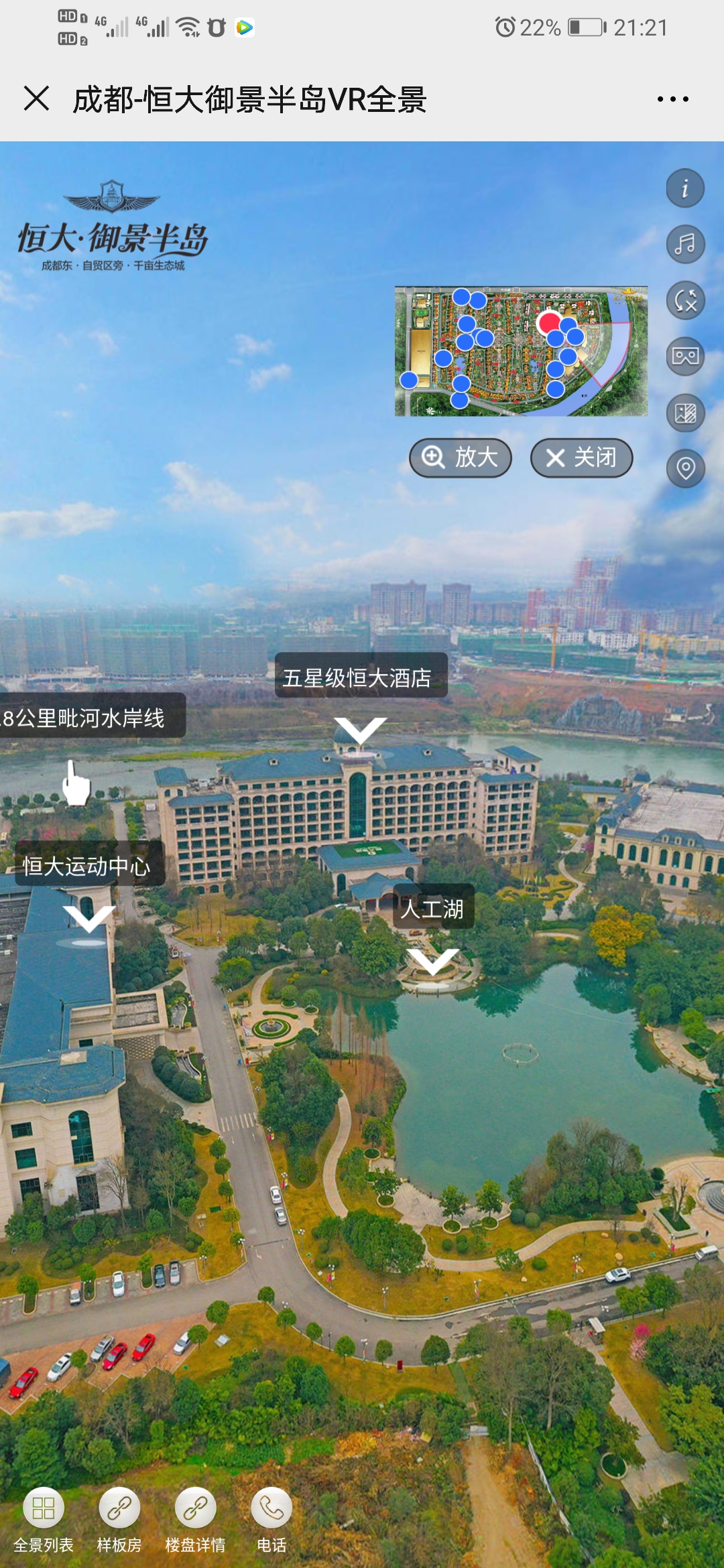View 楼盘详情 property details
Viewport: 724px width, 1568px height.
point(195,1508)
